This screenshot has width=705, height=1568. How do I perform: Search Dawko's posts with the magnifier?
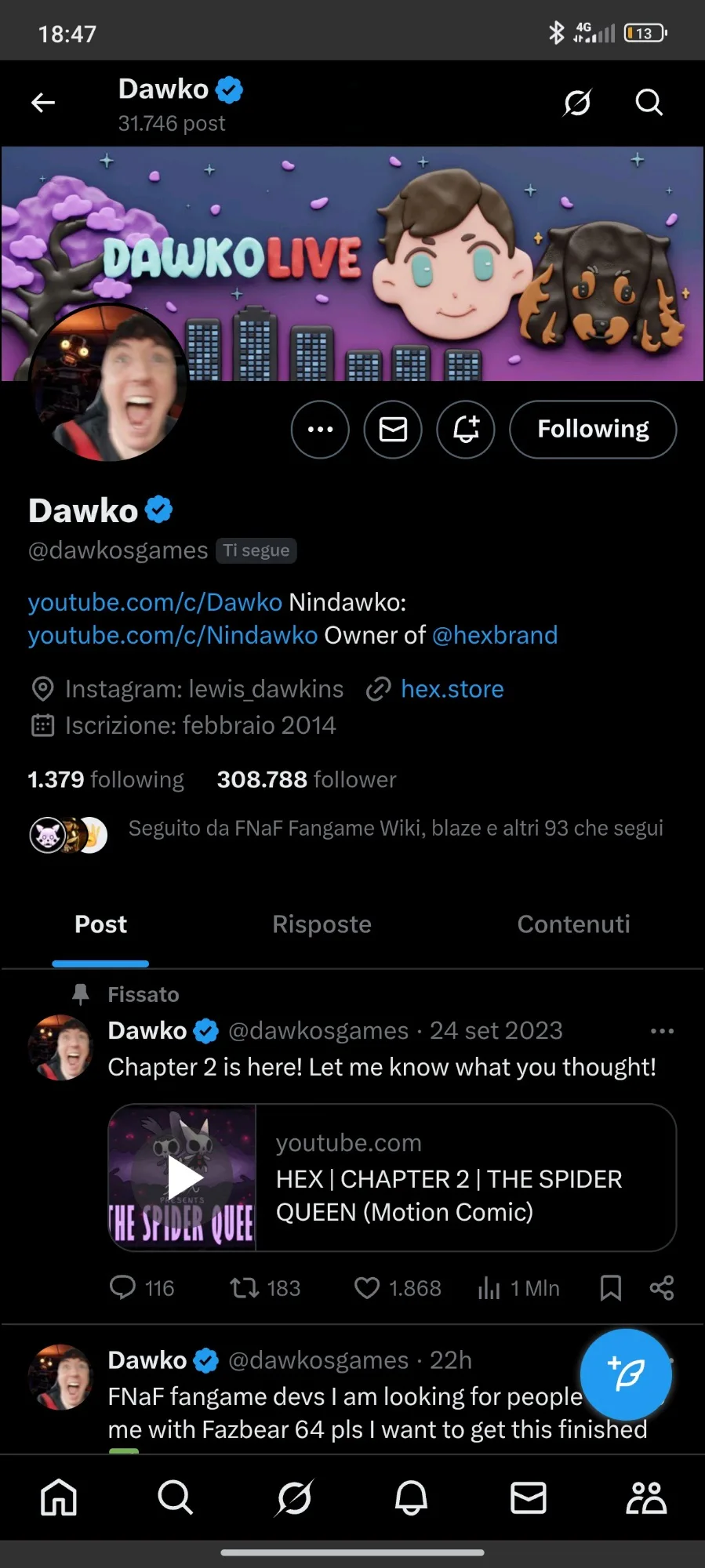649,102
